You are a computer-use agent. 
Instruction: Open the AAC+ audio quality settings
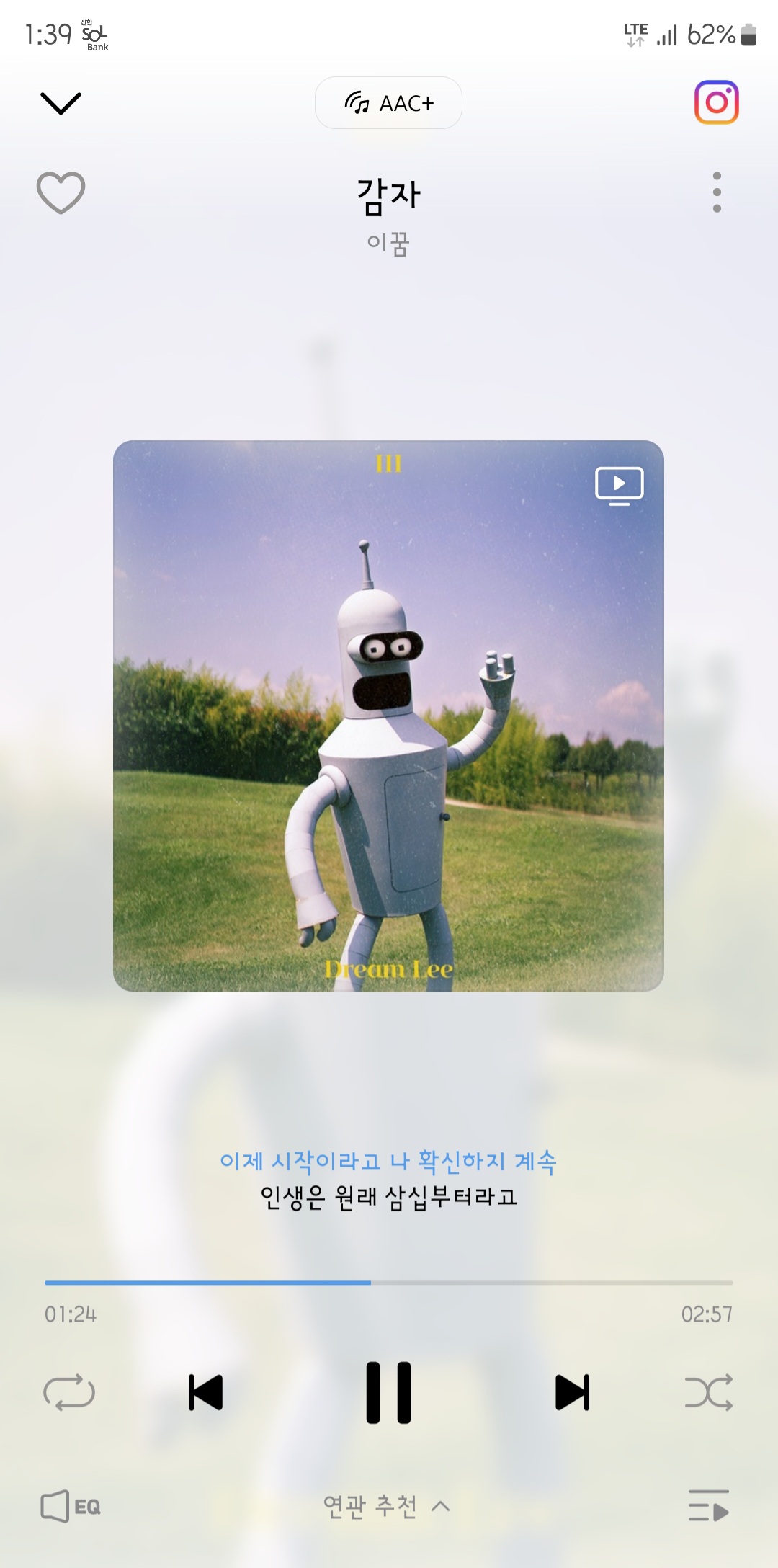(388, 103)
